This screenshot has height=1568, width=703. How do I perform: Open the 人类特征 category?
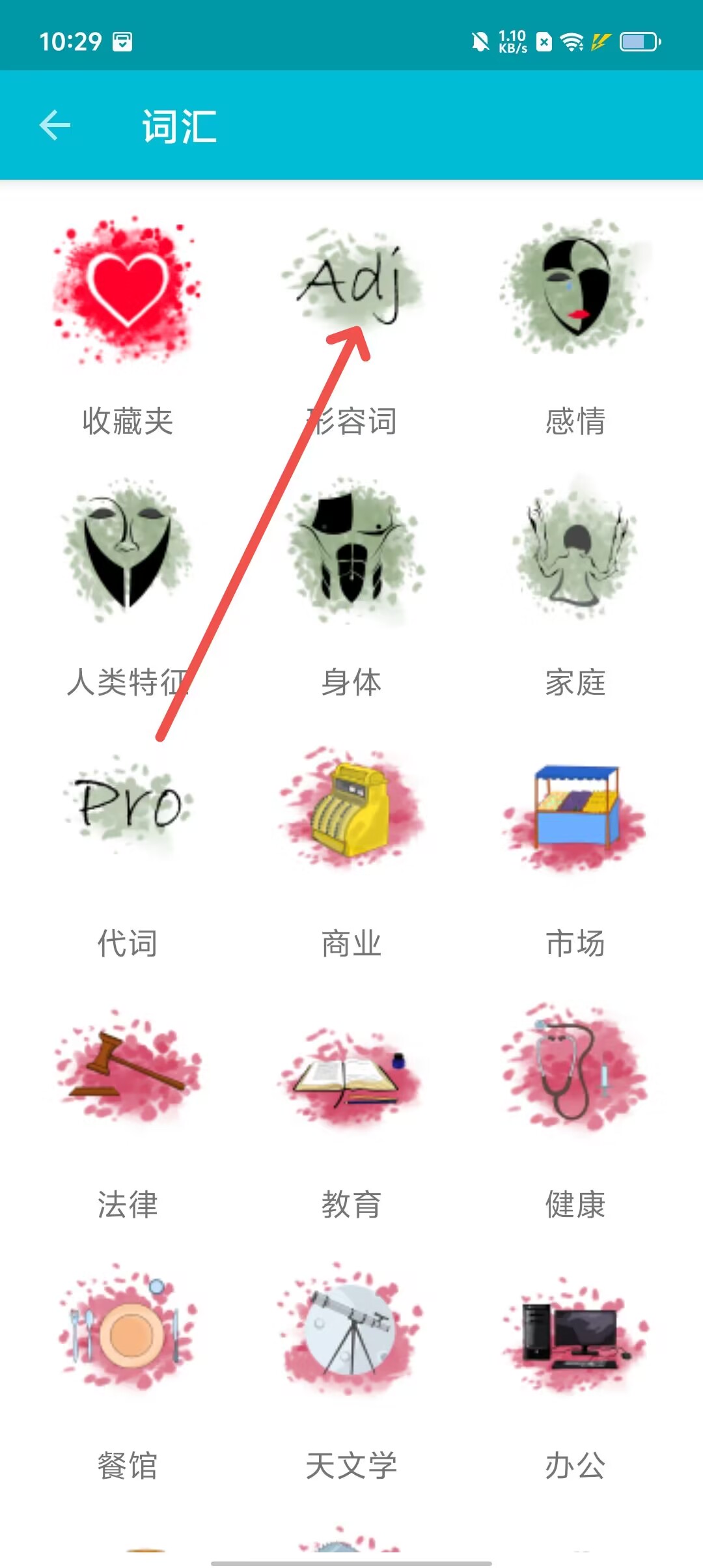(x=128, y=553)
